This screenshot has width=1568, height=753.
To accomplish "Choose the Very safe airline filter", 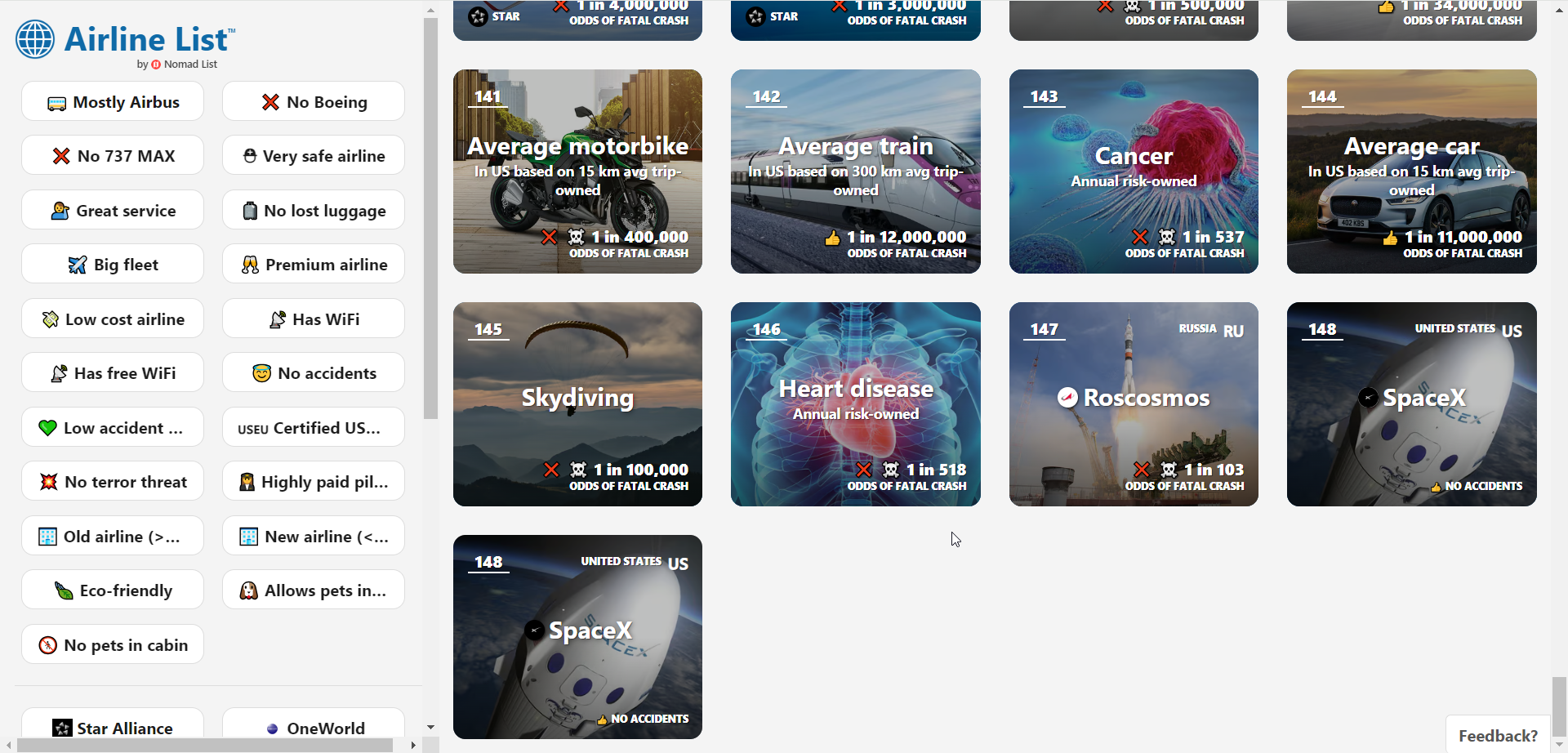I will coord(314,156).
